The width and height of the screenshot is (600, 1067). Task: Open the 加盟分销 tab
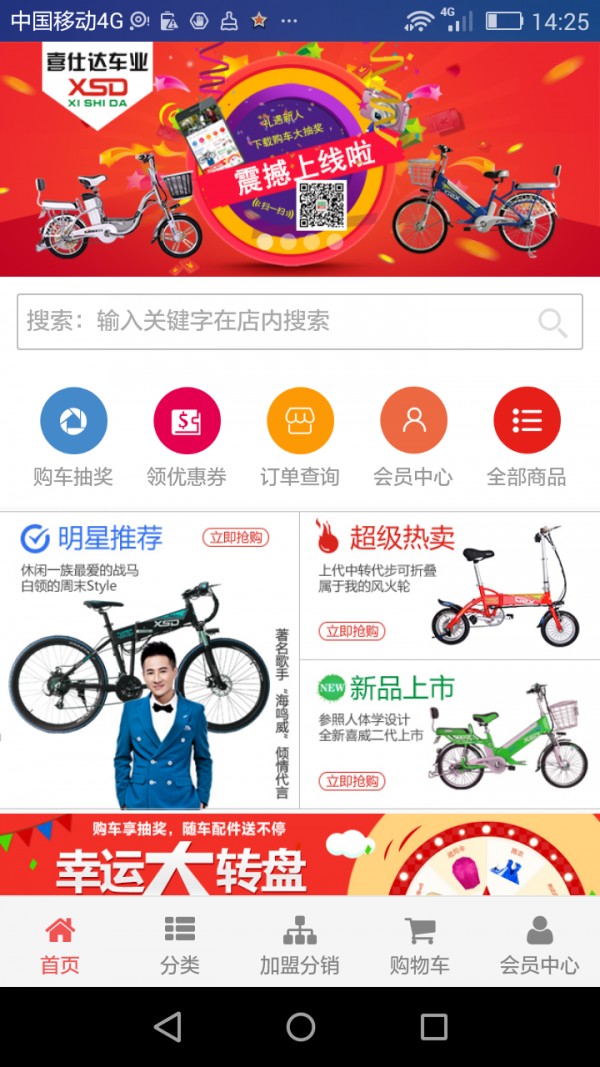(300, 945)
